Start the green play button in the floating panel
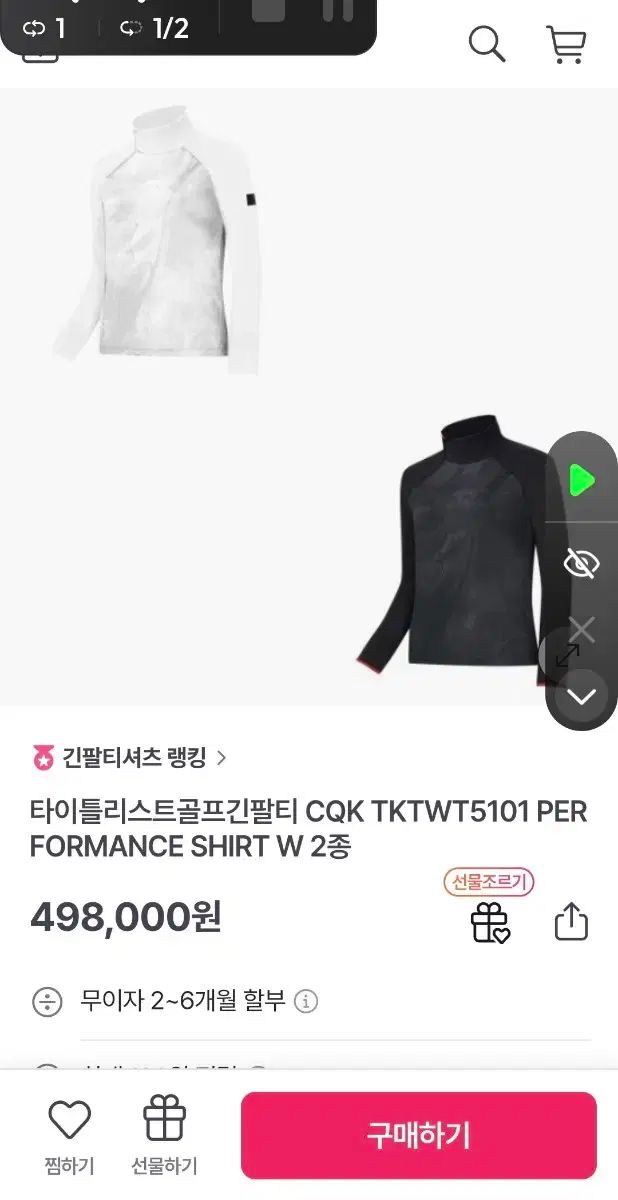 581,481
